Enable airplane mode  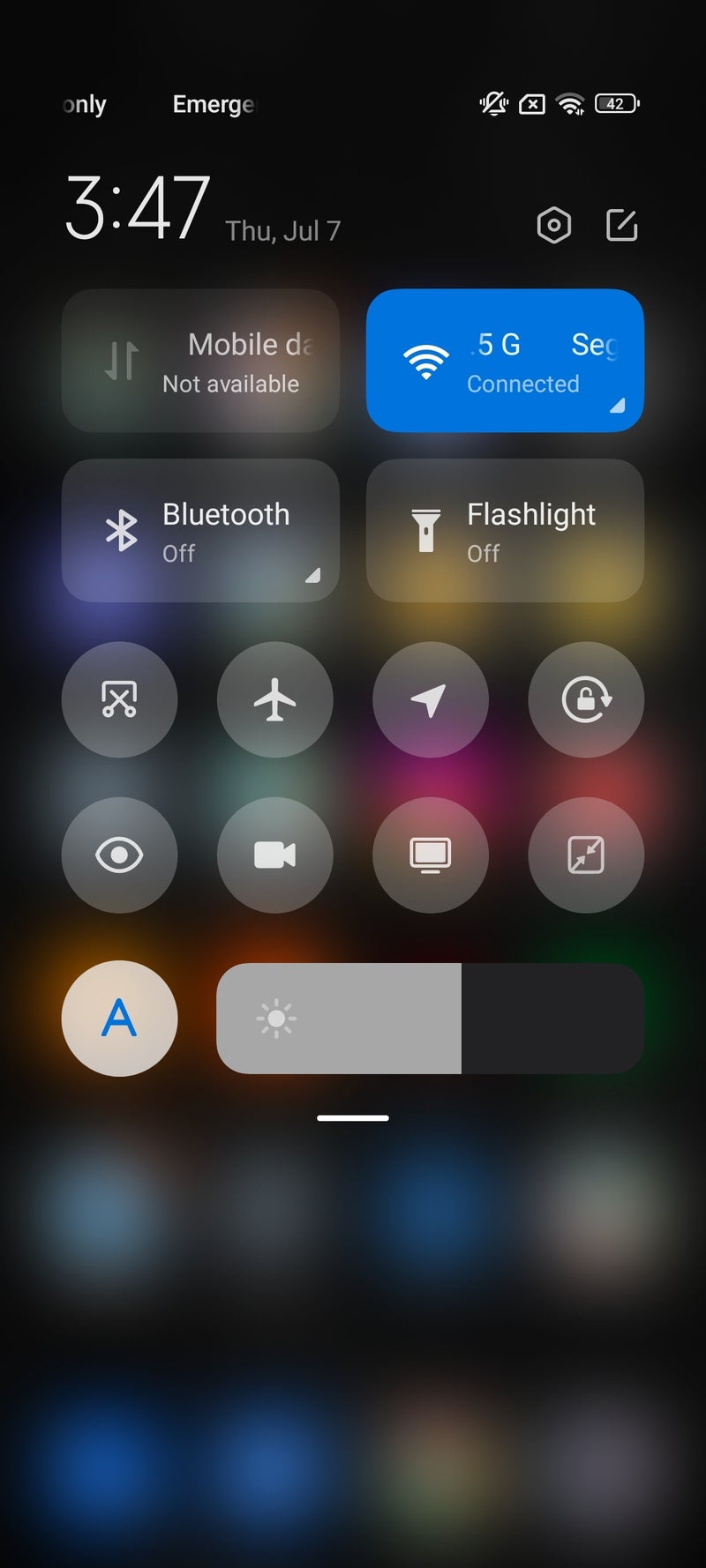click(x=274, y=699)
